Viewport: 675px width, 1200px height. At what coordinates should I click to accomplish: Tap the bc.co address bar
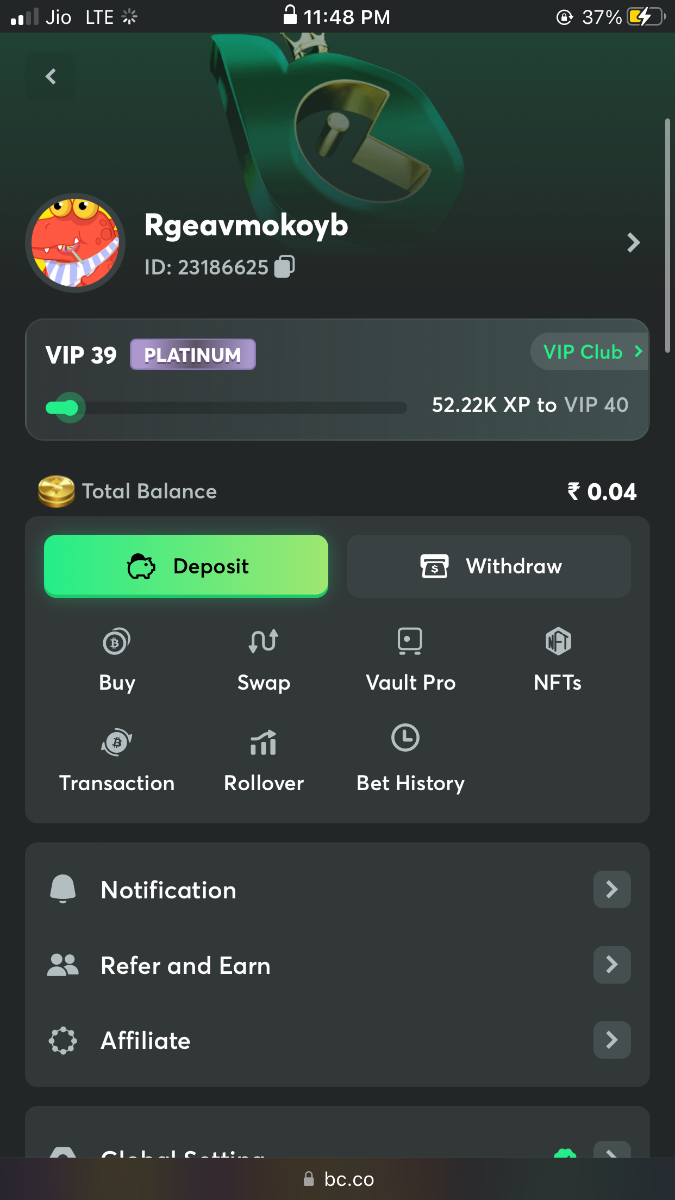338,1180
